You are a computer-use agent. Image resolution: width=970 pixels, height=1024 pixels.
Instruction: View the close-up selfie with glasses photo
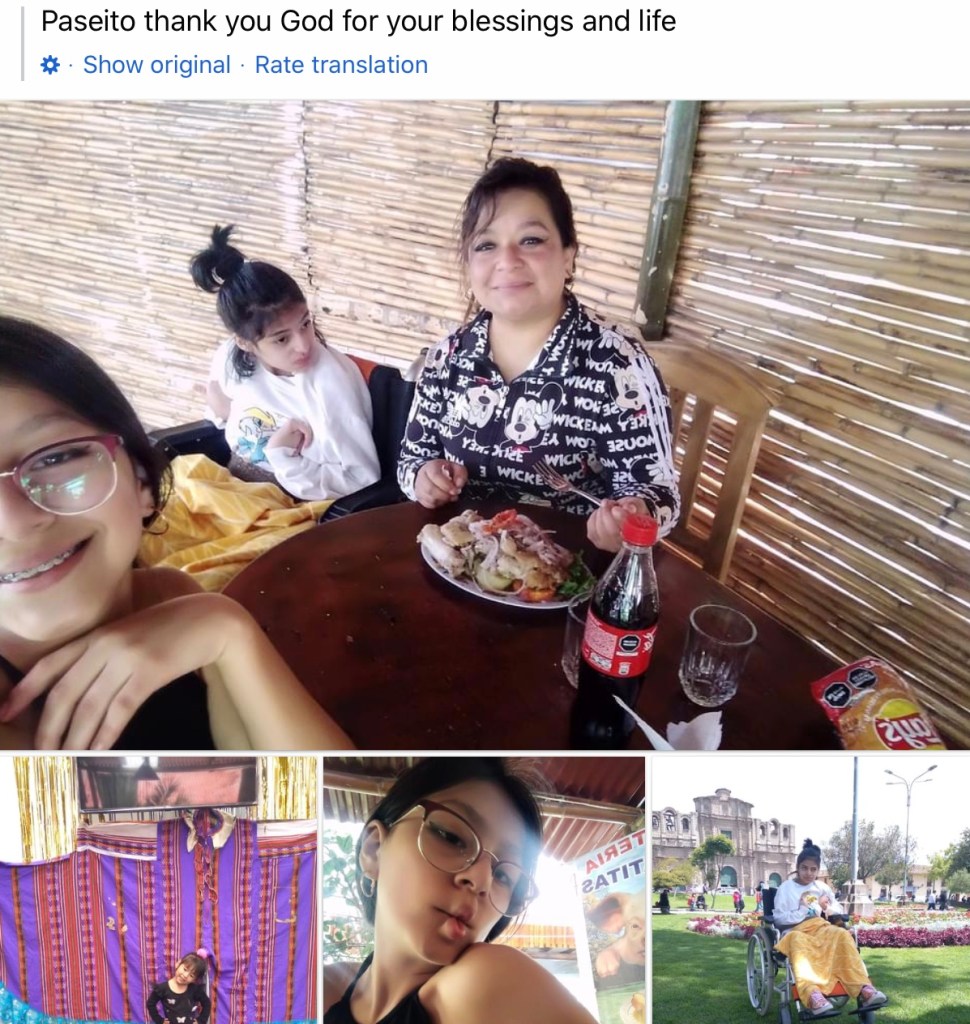pos(484,890)
